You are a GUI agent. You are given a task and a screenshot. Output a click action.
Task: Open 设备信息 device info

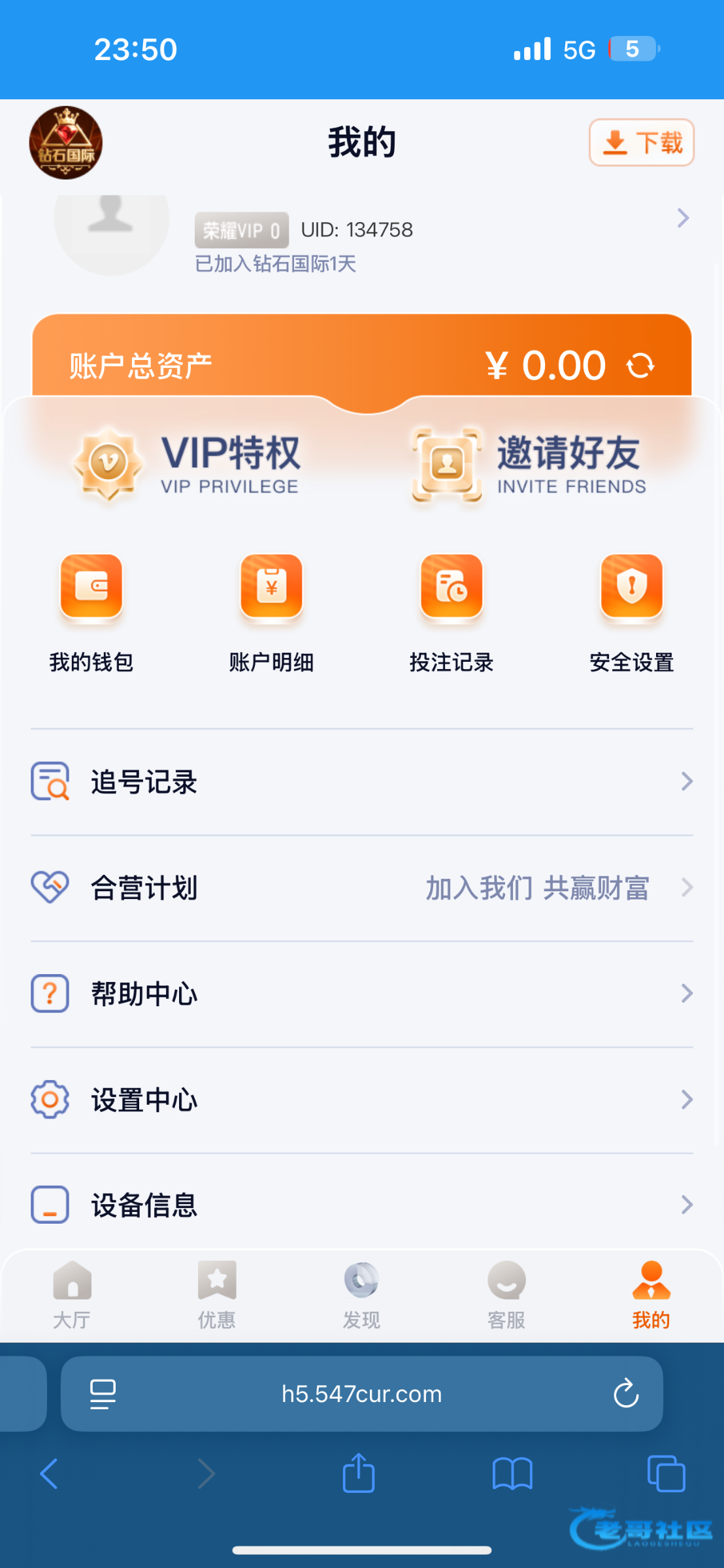(362, 1205)
